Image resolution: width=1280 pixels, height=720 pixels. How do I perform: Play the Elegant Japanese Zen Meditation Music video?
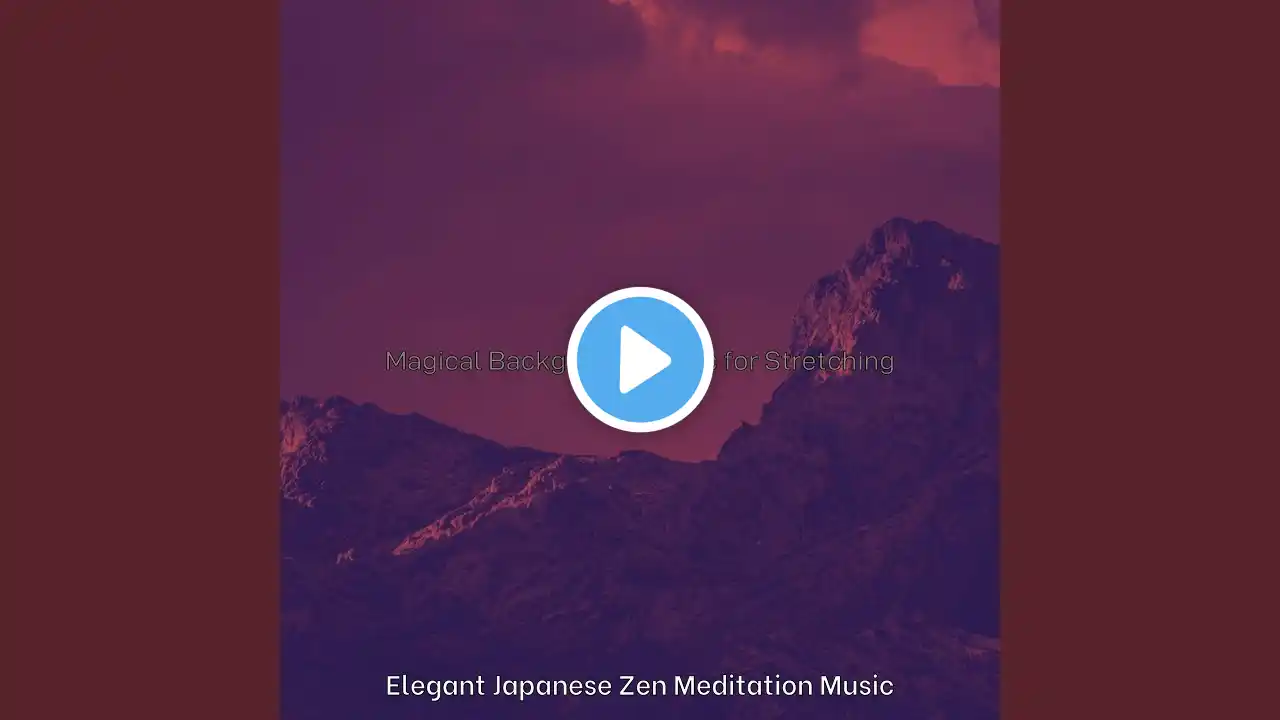click(x=640, y=359)
